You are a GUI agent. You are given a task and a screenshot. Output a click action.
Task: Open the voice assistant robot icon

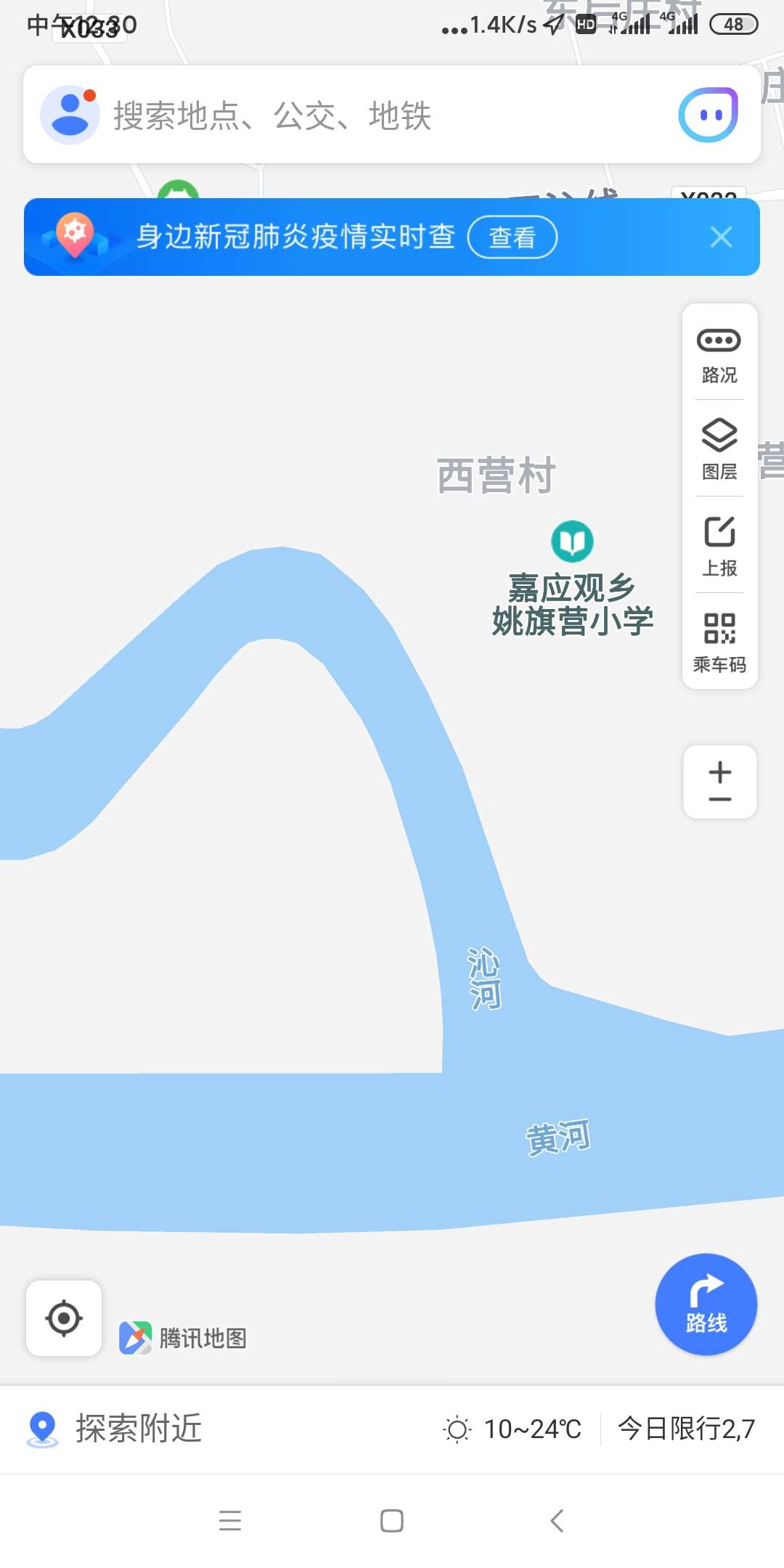(x=709, y=115)
